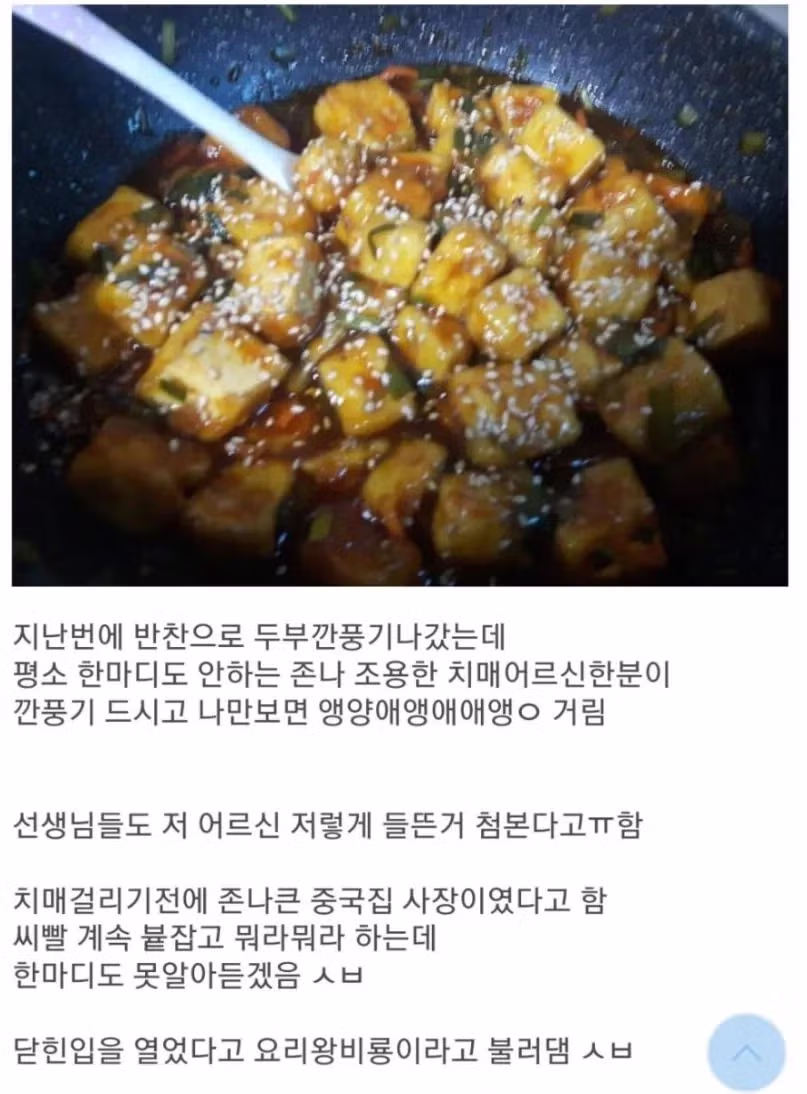This screenshot has height=1094, width=807.
Task: Open the tofu kkanpunggi photo
Action: [x=400, y=295]
